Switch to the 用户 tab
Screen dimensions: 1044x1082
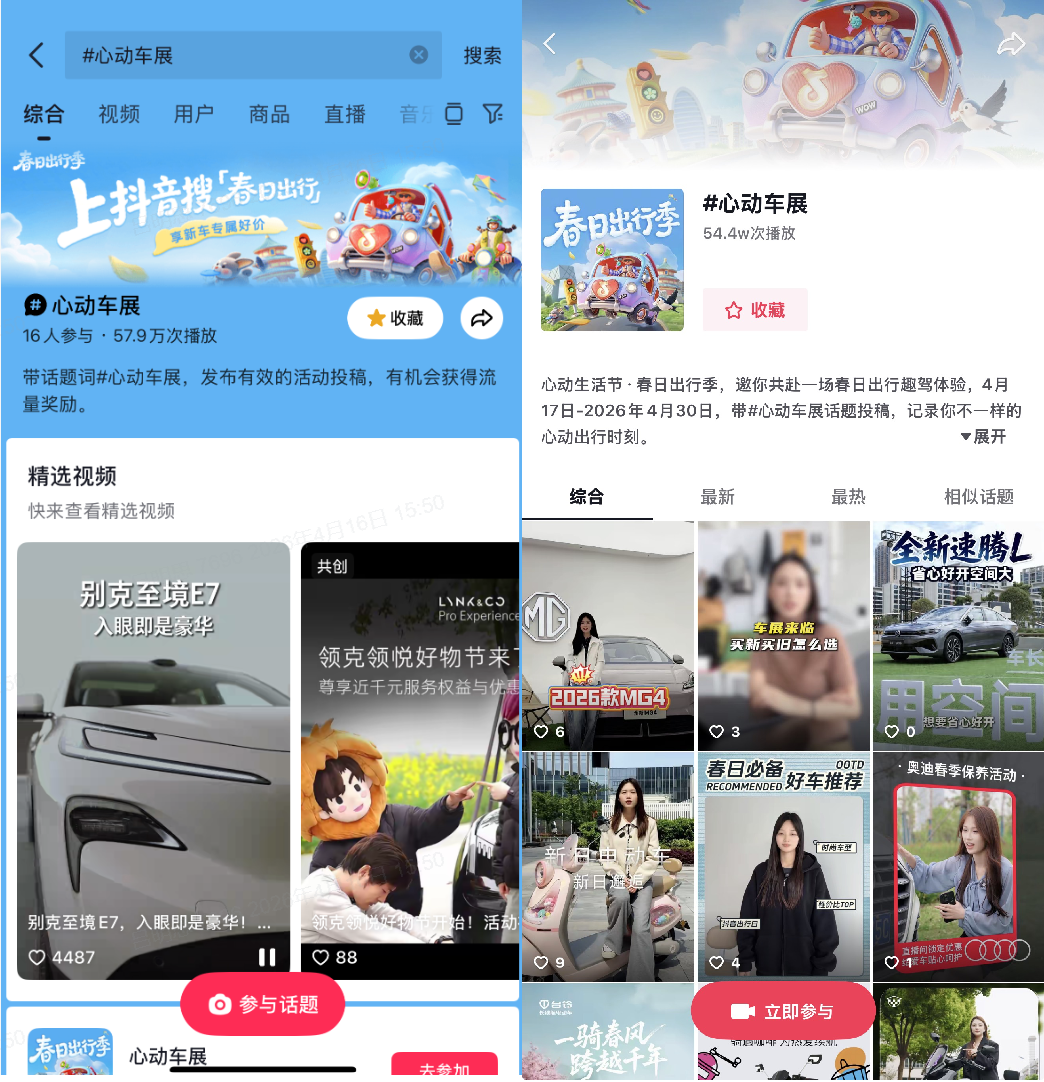pos(193,114)
